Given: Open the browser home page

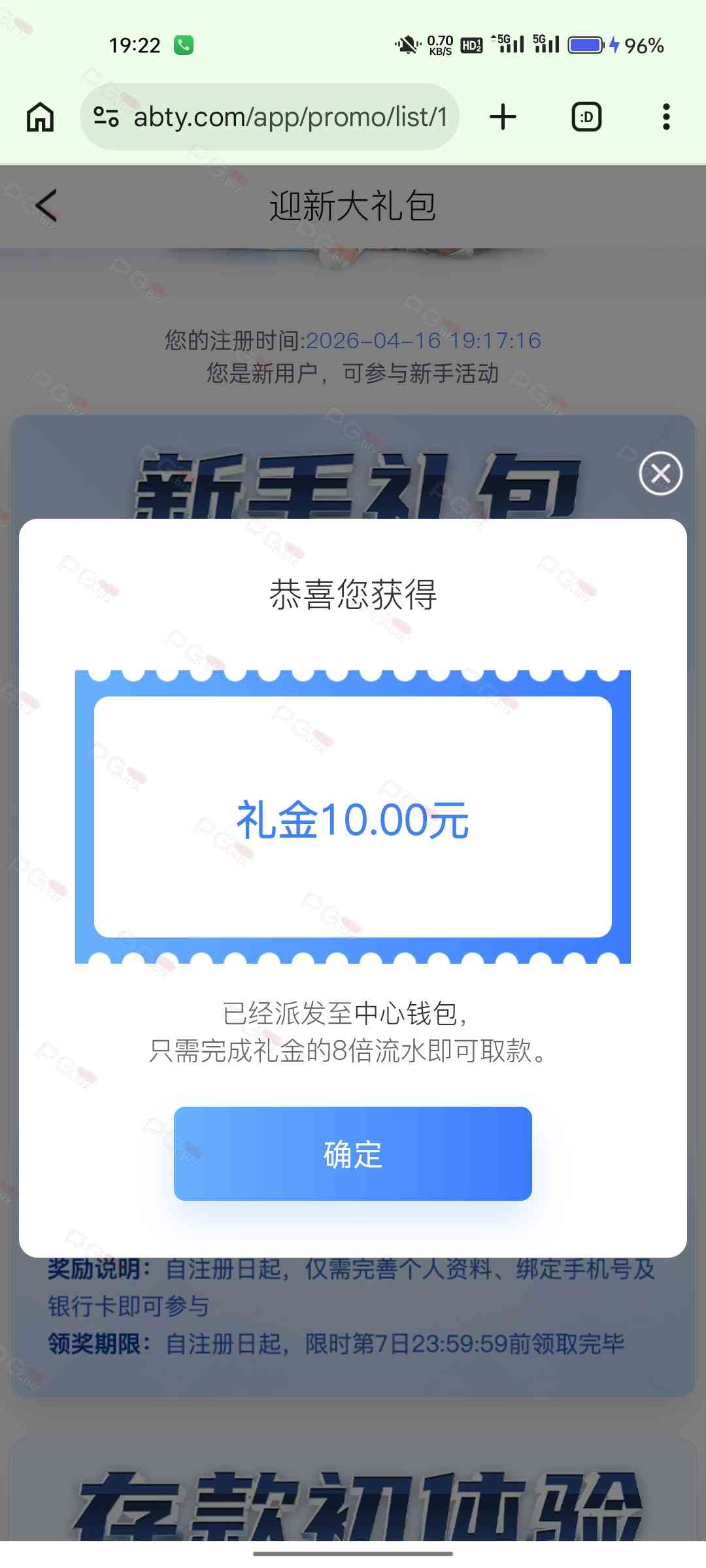Looking at the screenshot, I should pos(41,117).
